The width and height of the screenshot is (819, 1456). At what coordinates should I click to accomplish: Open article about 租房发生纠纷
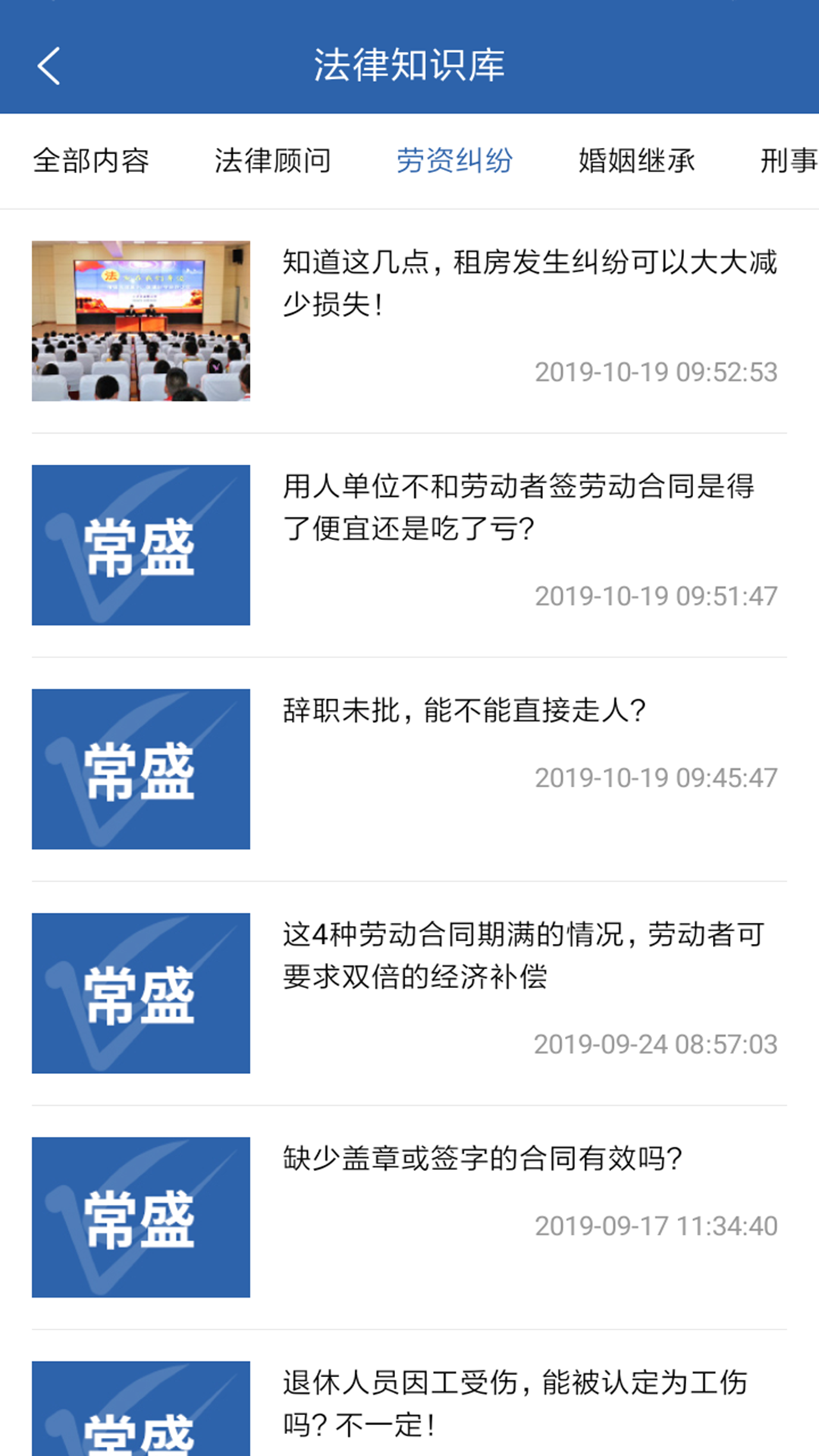[529, 283]
